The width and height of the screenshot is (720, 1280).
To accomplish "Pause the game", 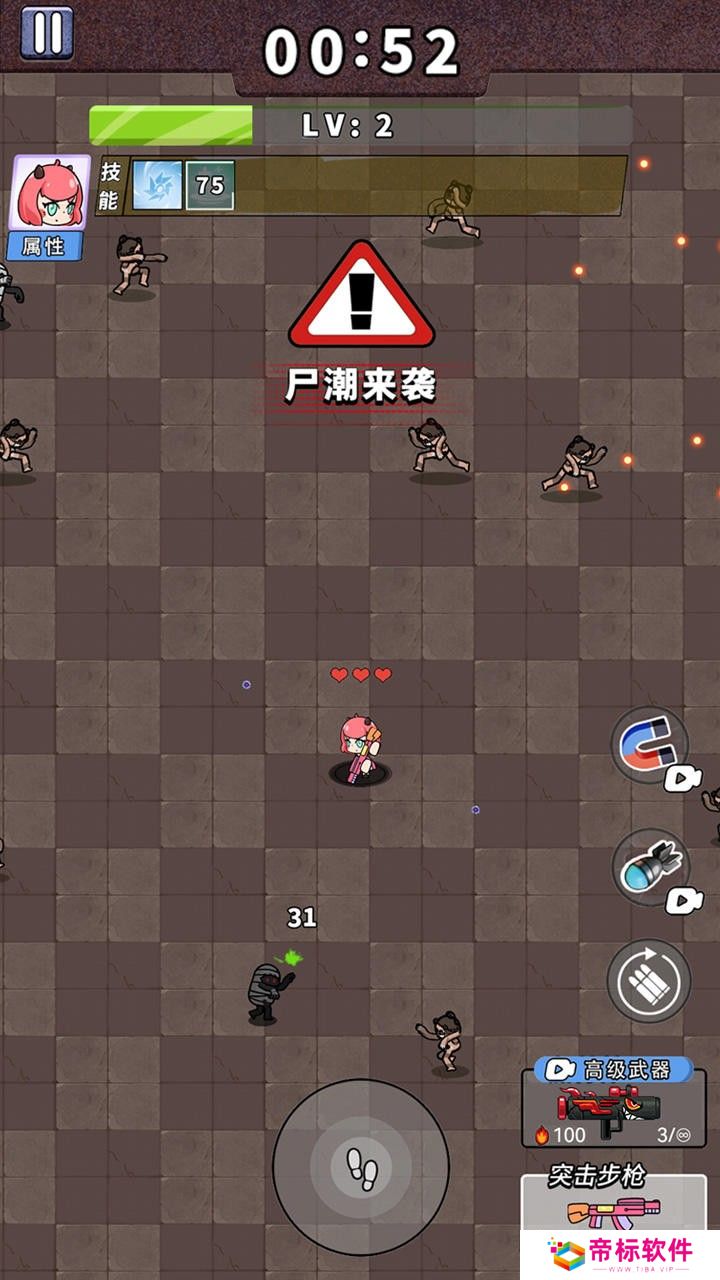I will point(46,31).
